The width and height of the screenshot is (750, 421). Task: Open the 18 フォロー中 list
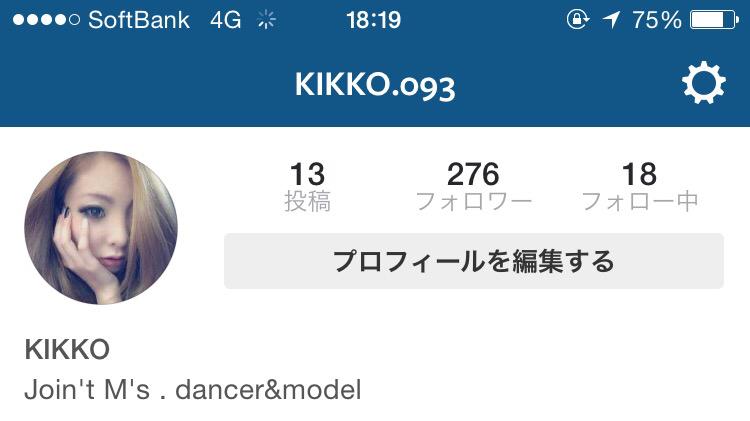tap(639, 187)
